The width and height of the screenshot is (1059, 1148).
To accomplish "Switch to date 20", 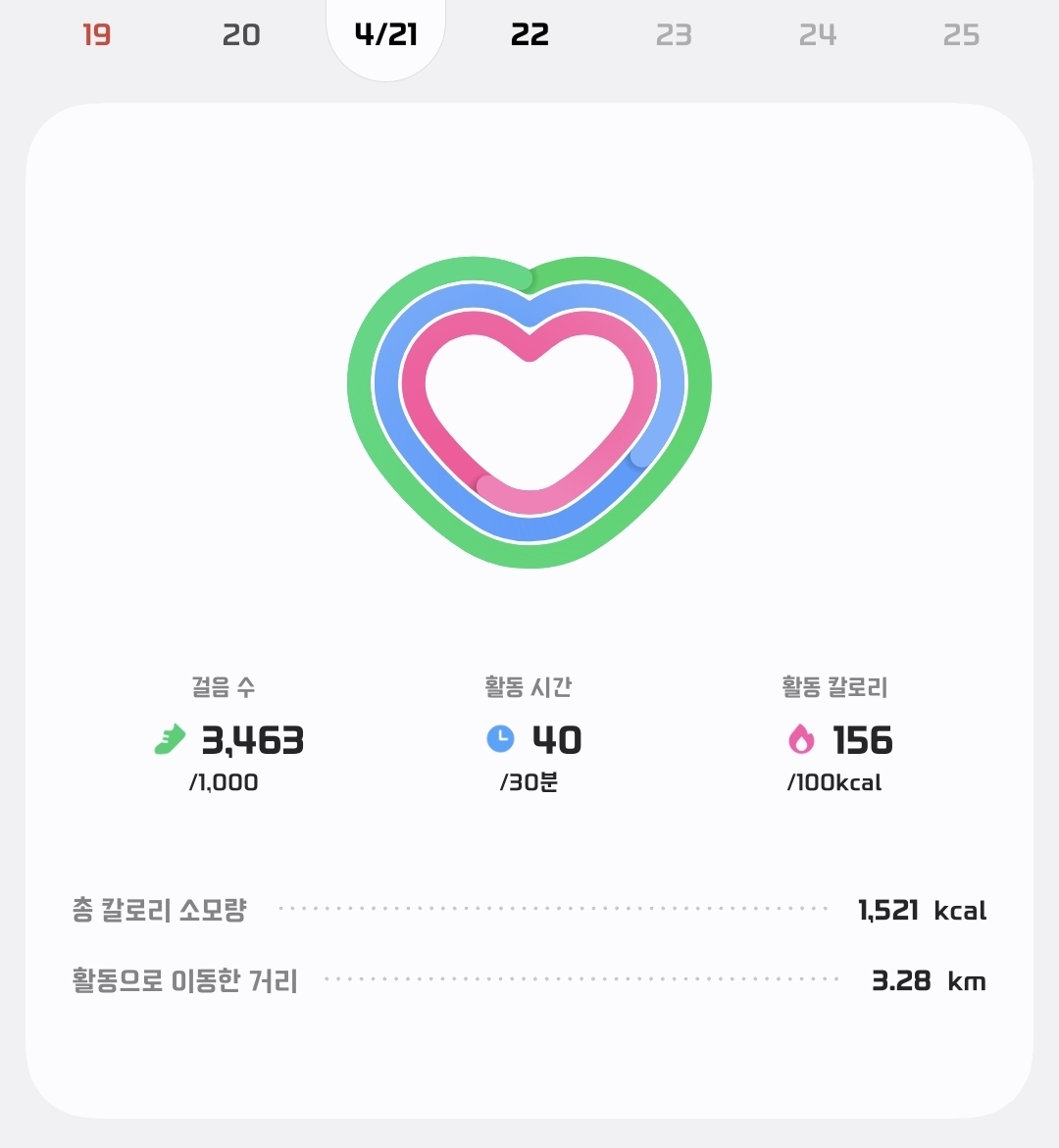I will click(241, 35).
